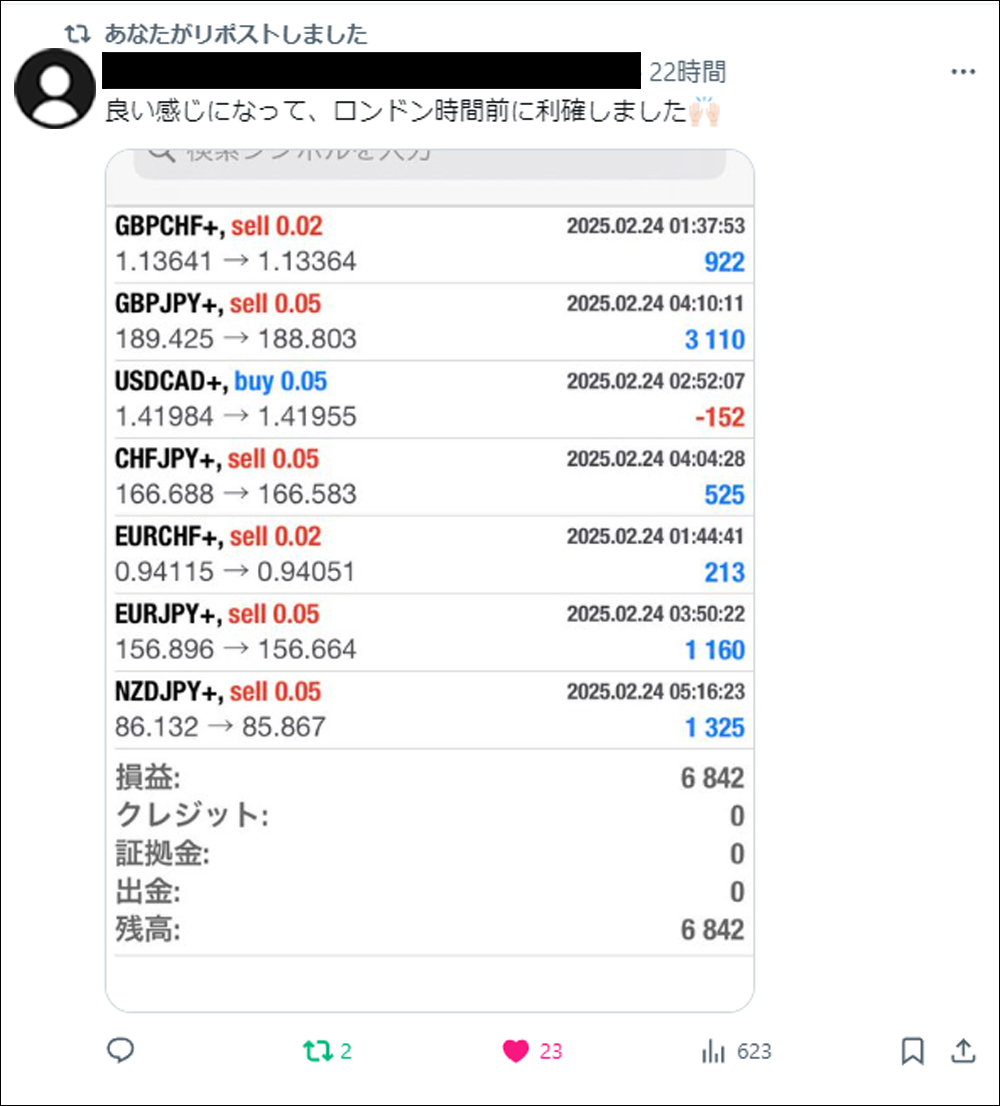Unlike the post with 23 likes
The width and height of the screenshot is (1000, 1106).
pos(516,1051)
